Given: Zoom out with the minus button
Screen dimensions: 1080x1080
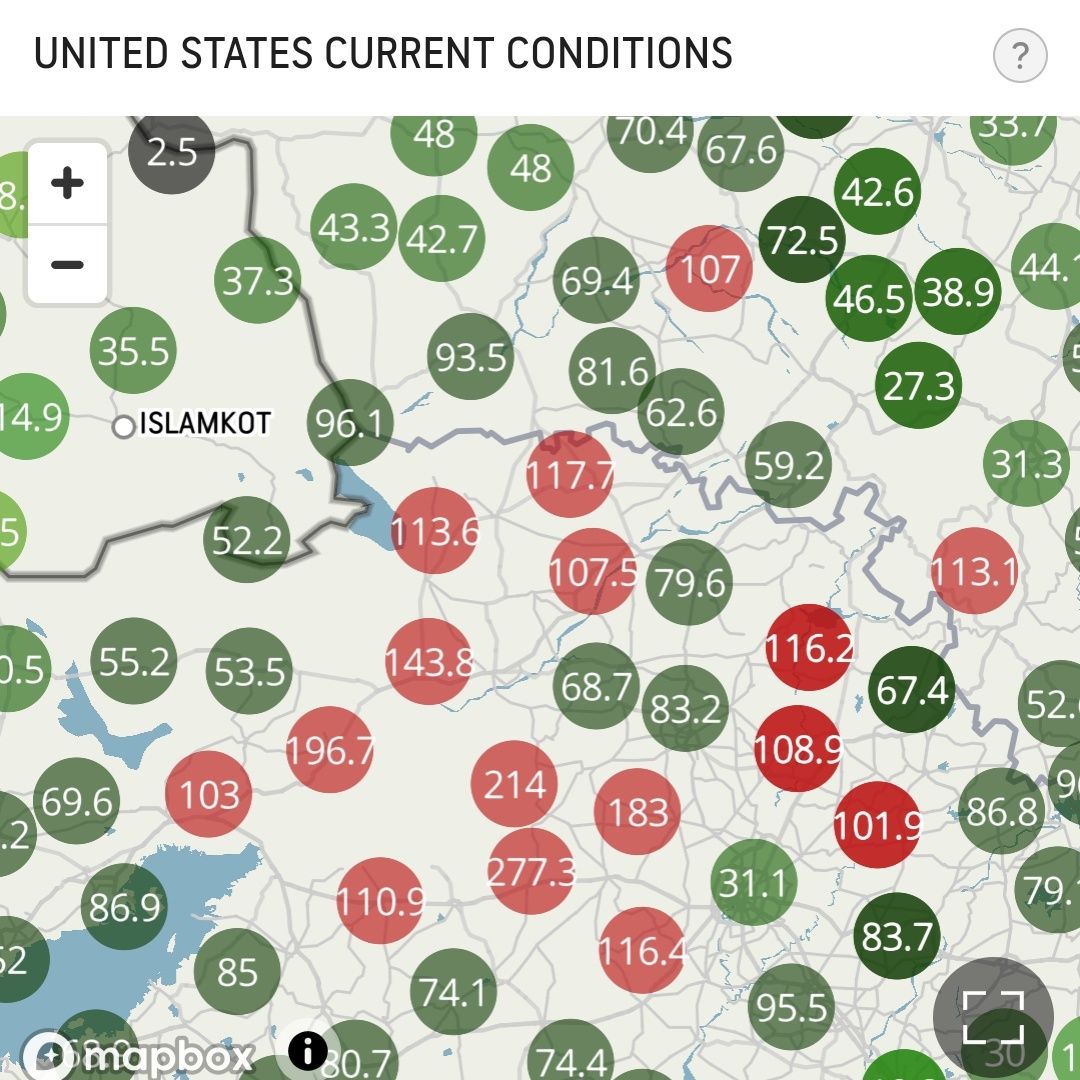Looking at the screenshot, I should pos(67,265).
